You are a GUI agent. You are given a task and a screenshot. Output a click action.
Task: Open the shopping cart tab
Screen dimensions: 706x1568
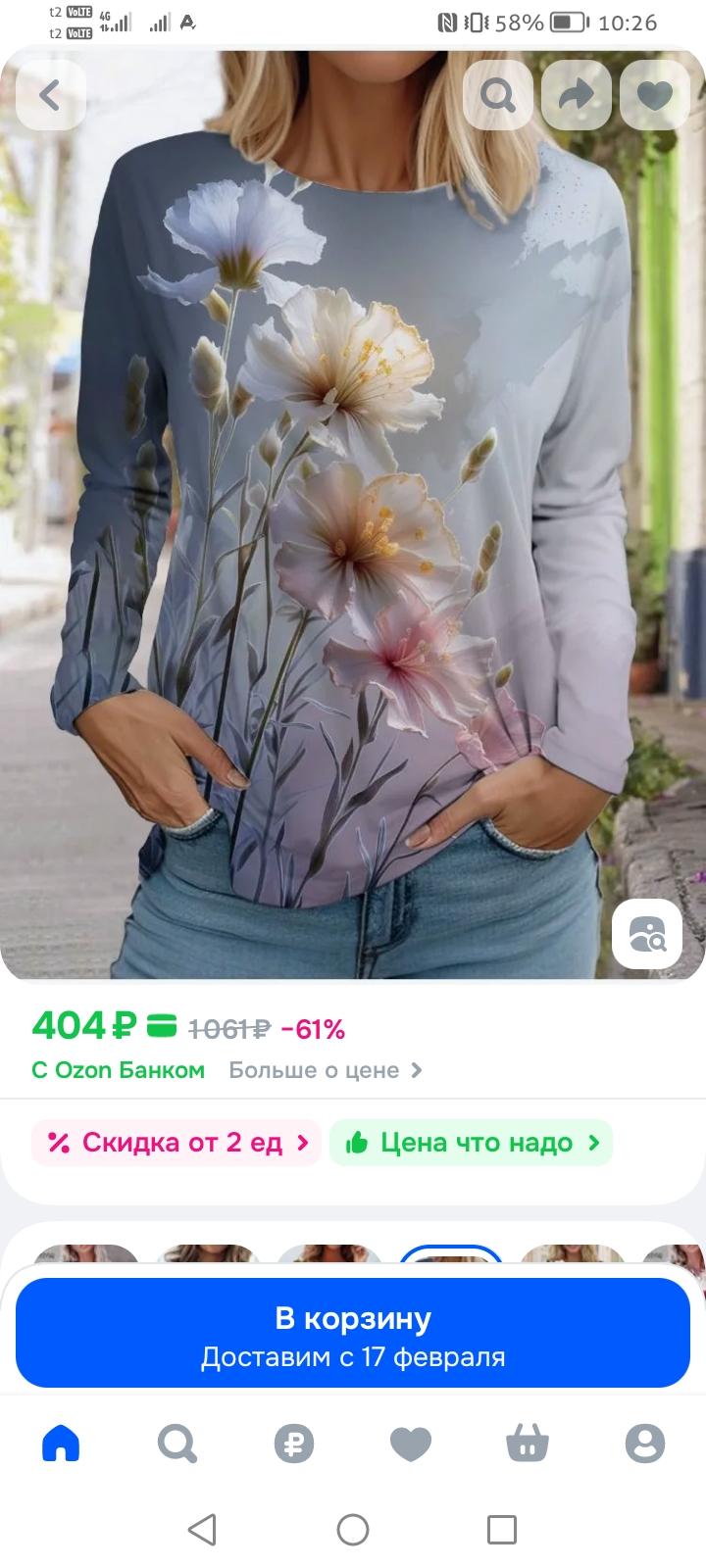(x=528, y=1443)
